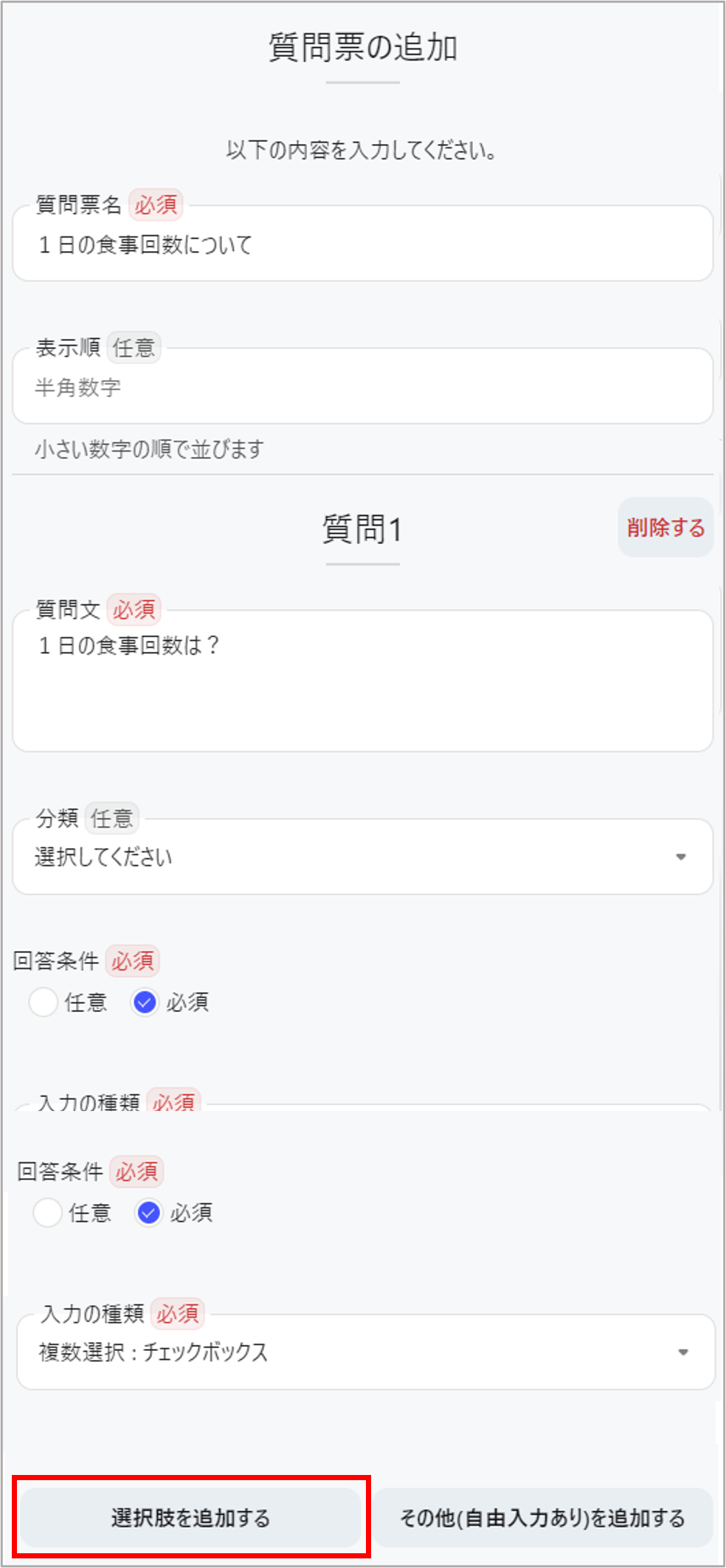Click その他(自由入力あり)を追加する button
Image resolution: width=726 pixels, height=1568 pixels.
pos(542,1519)
